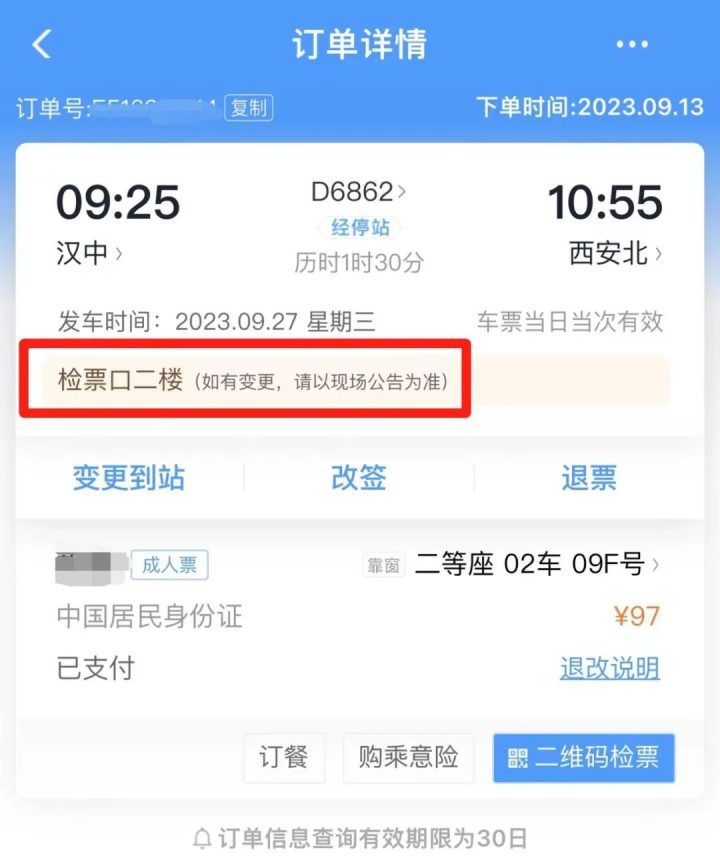Tap 订餐 to order a meal
The width and height of the screenshot is (720, 862).
[284, 757]
